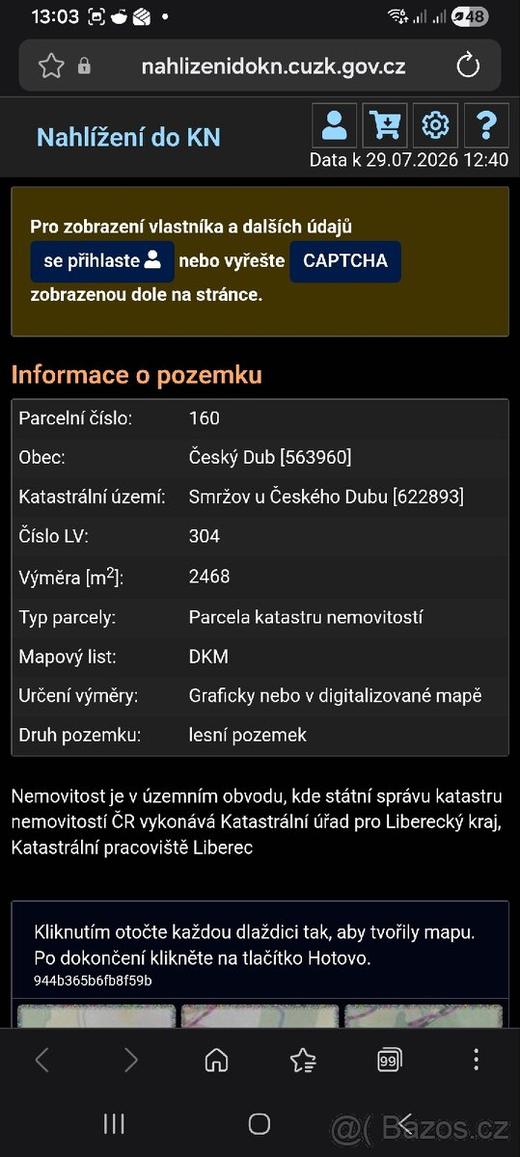Open the shopping cart icon
Viewport: 520px width, 1157px height.
coord(385,125)
